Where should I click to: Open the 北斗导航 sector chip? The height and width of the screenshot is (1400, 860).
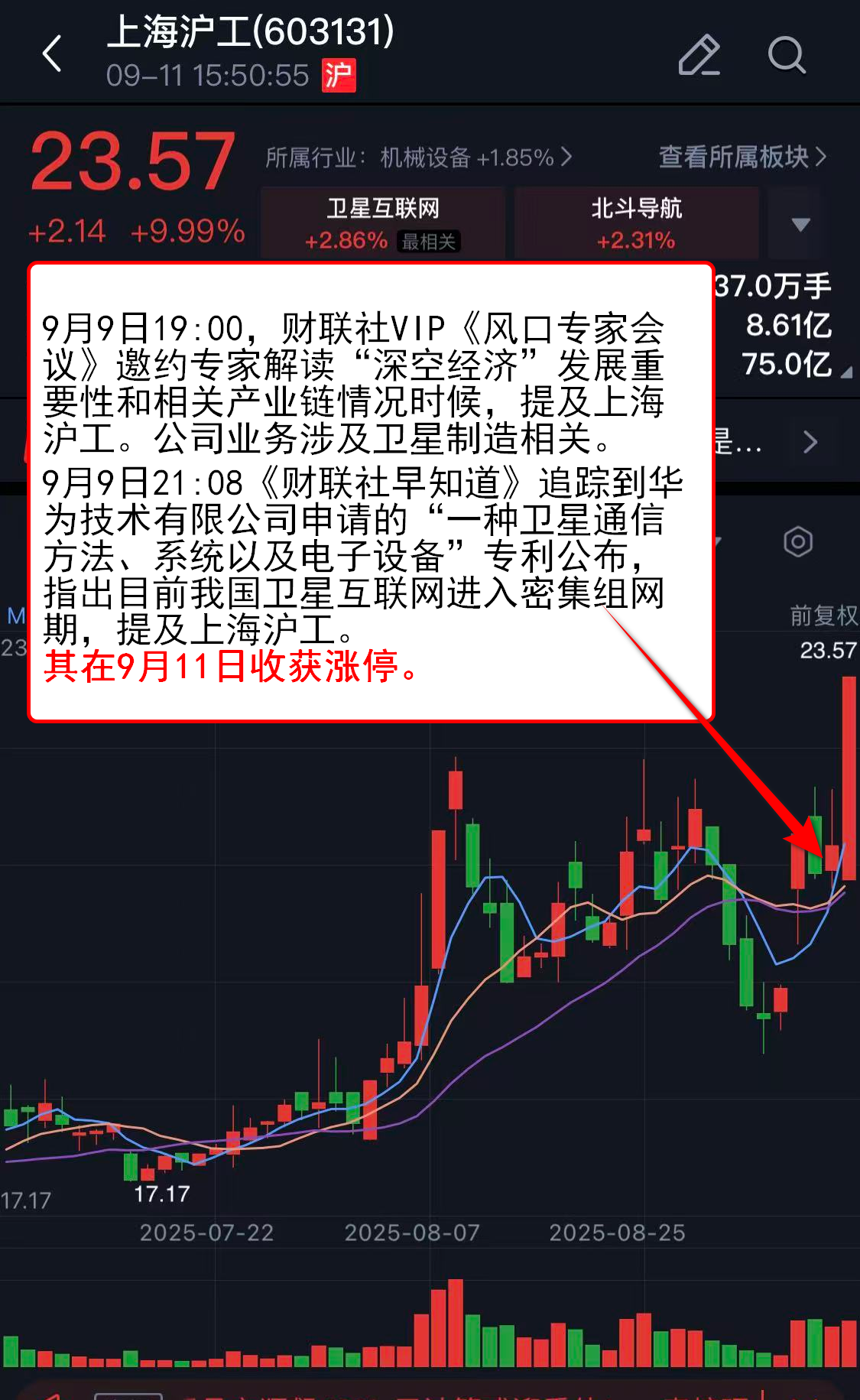click(x=636, y=223)
